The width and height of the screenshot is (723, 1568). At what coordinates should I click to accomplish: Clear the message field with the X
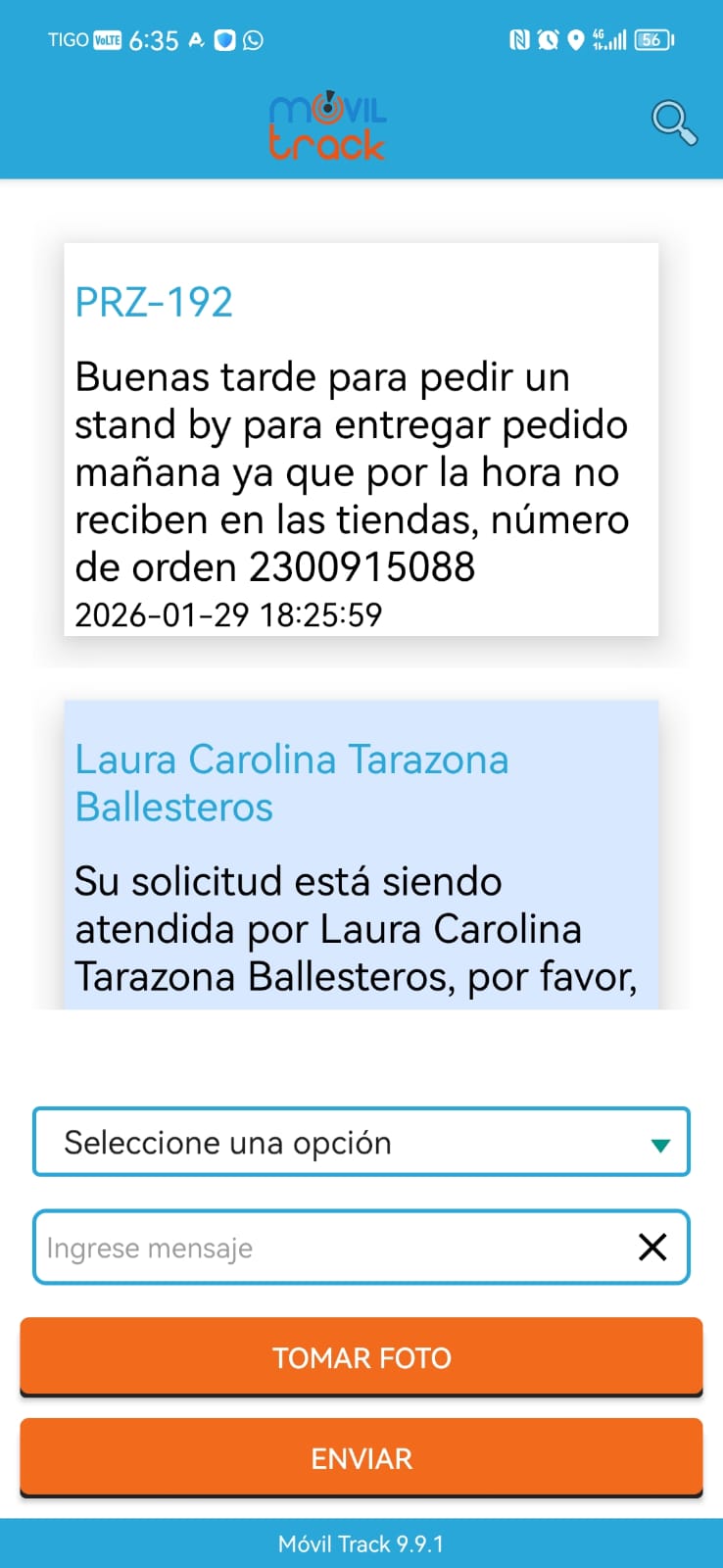tap(652, 1248)
